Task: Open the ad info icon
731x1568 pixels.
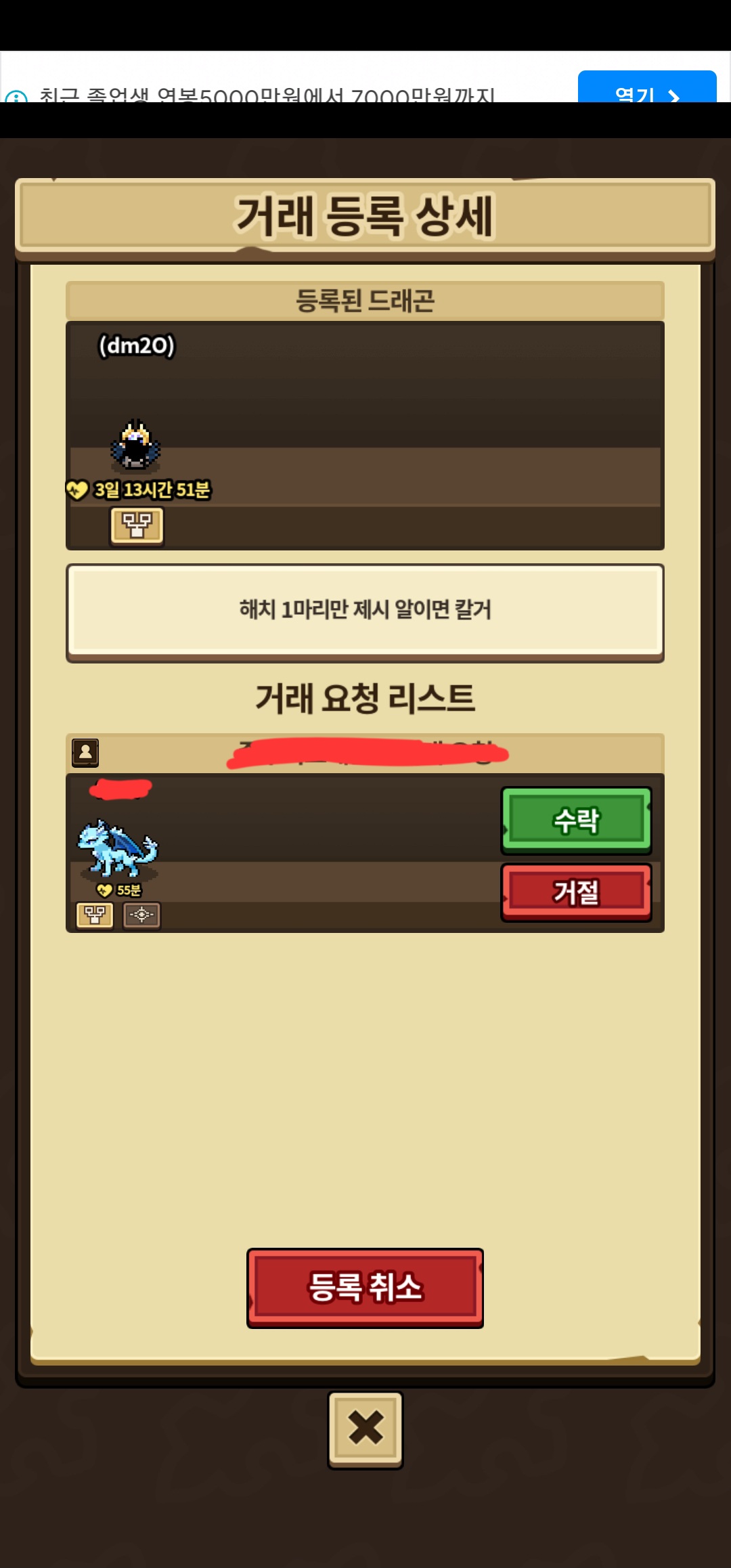Action: click(16, 97)
